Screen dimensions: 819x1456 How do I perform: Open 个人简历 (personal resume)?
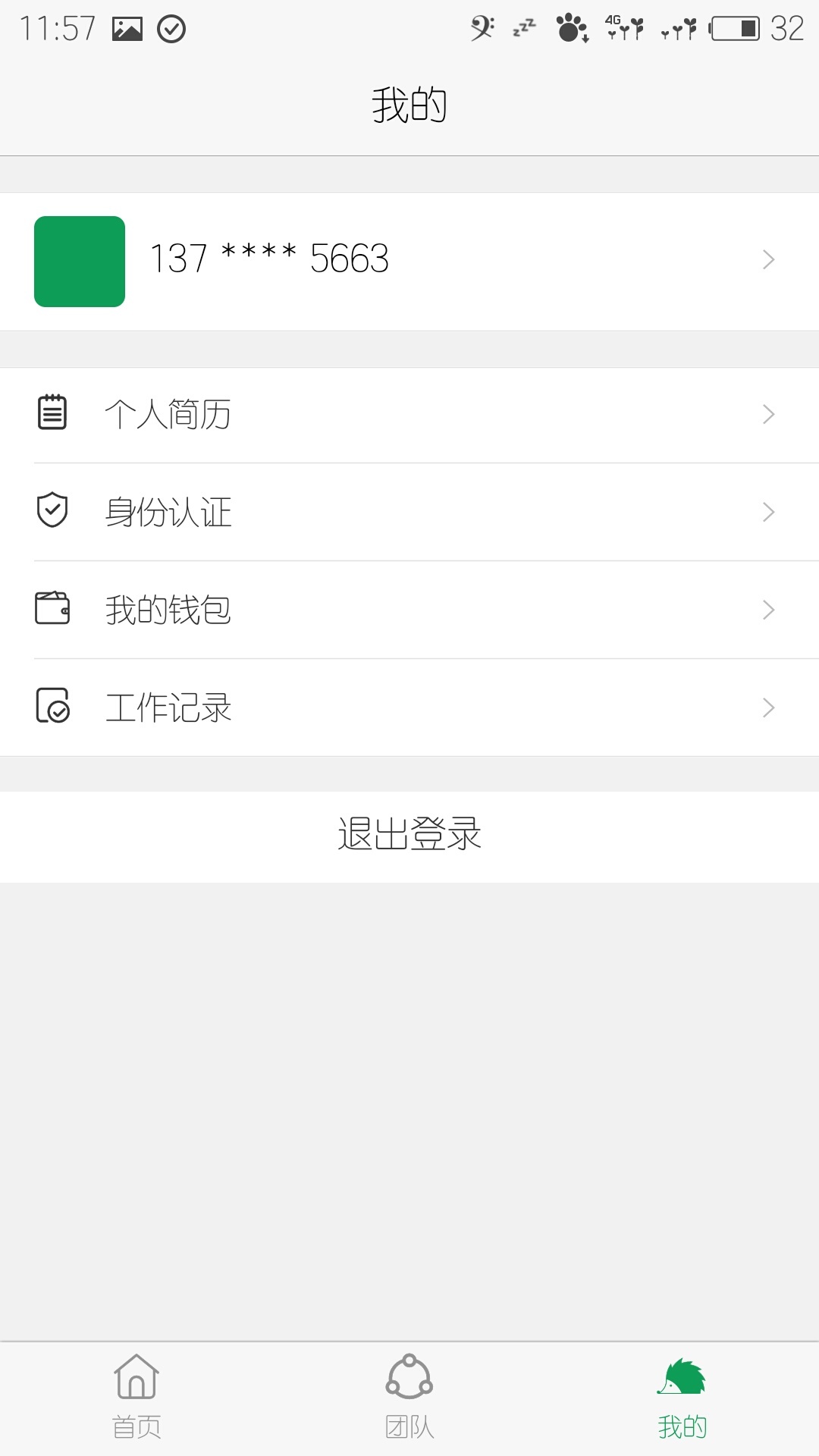coord(409,415)
